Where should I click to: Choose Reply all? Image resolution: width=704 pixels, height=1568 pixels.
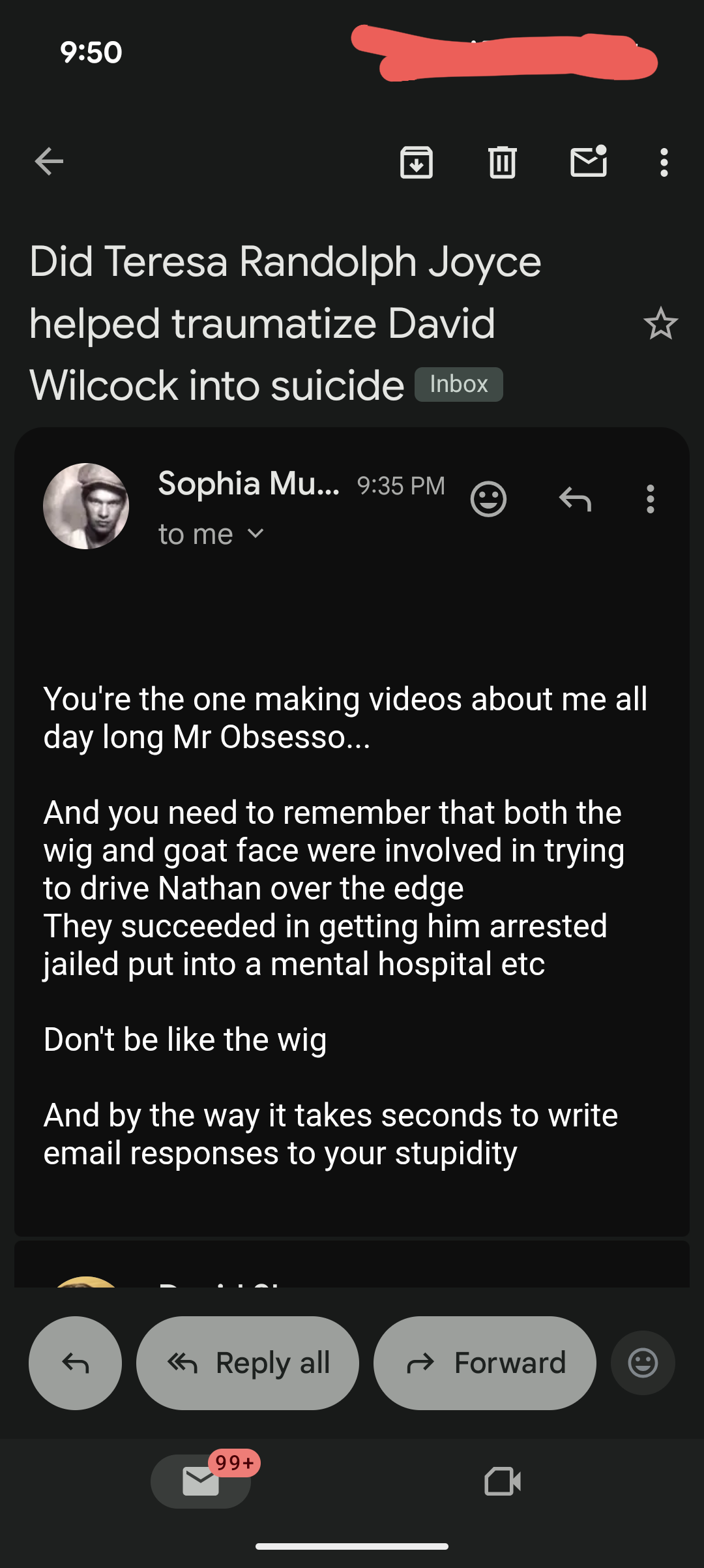click(x=248, y=1363)
